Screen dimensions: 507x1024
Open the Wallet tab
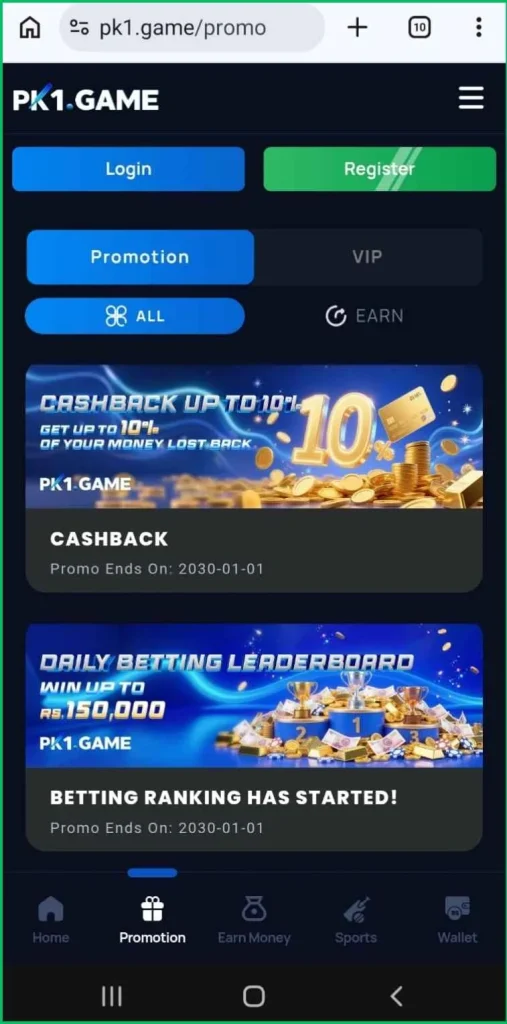[x=457, y=921]
